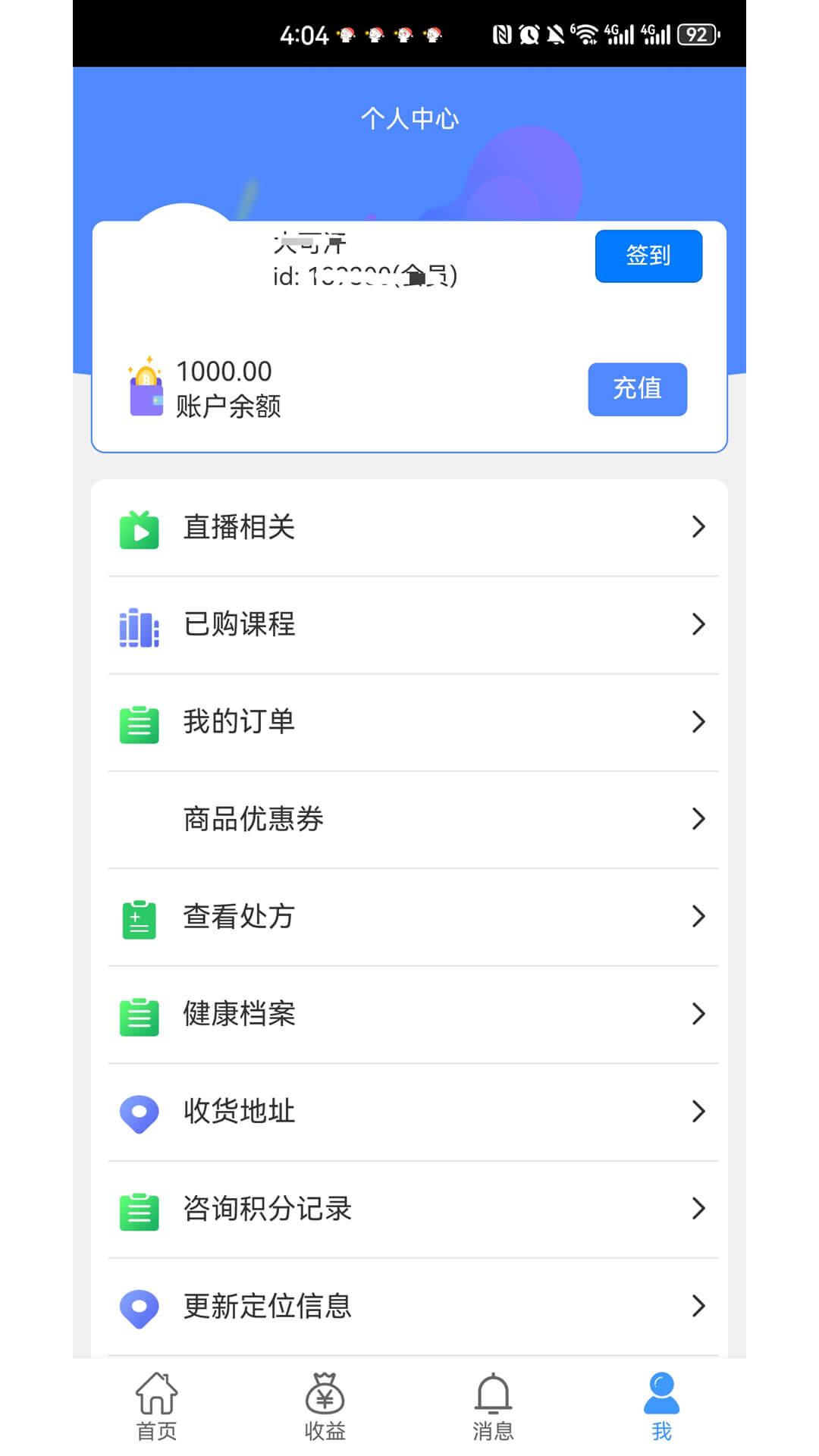The height and width of the screenshot is (1456, 819).
Task: Click the 已购课程 courses icon
Action: tap(139, 626)
